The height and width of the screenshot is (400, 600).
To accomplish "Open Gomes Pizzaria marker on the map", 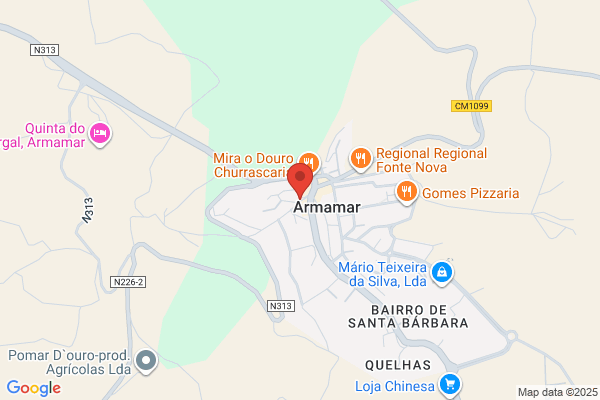I will pyautogui.click(x=406, y=192).
